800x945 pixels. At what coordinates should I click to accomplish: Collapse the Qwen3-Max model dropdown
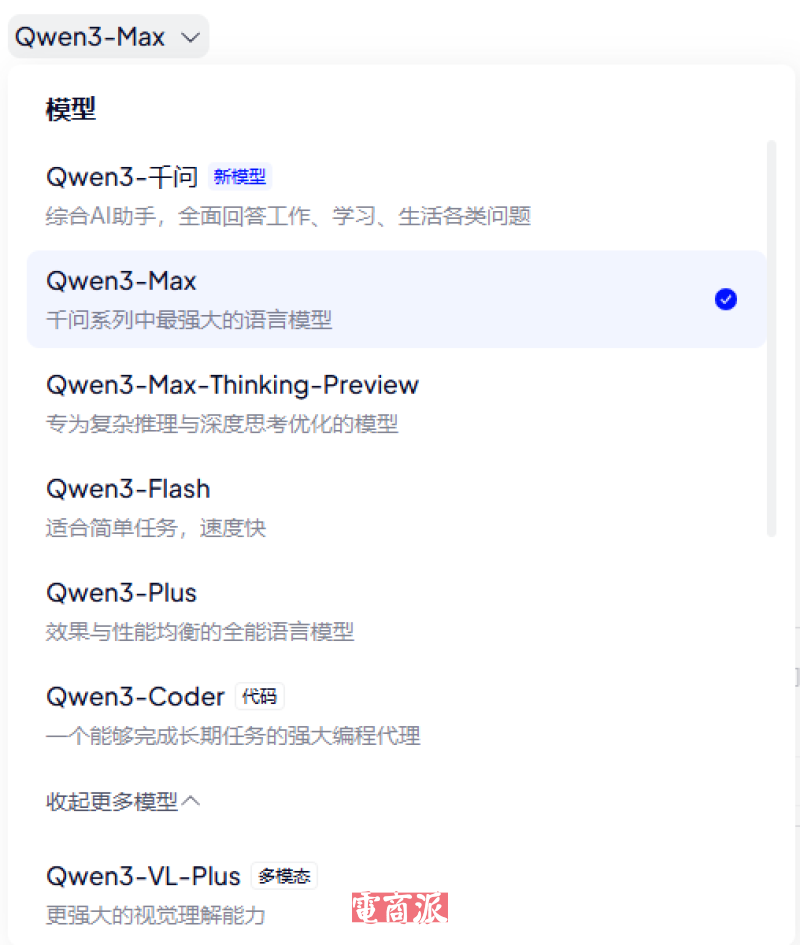107,37
